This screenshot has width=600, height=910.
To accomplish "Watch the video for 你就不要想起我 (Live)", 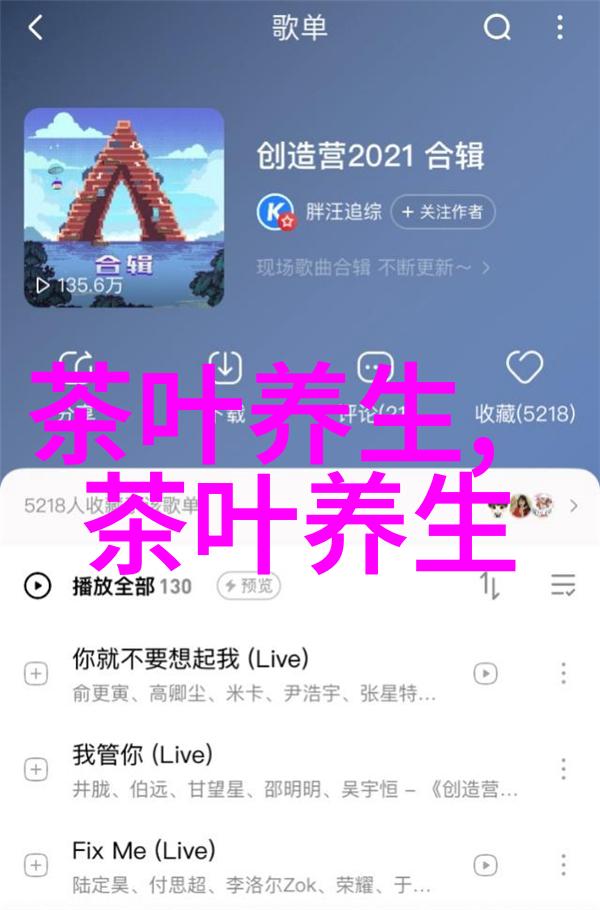I will pos(485,674).
